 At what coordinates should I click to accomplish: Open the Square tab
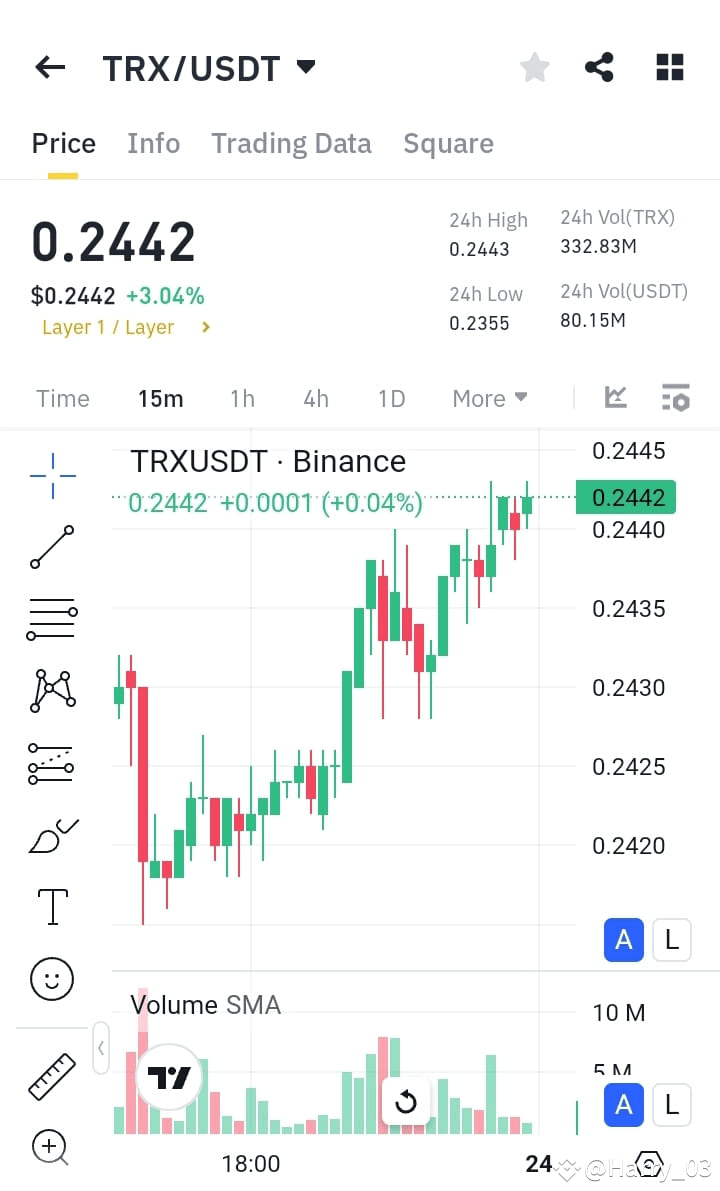pyautogui.click(x=448, y=143)
